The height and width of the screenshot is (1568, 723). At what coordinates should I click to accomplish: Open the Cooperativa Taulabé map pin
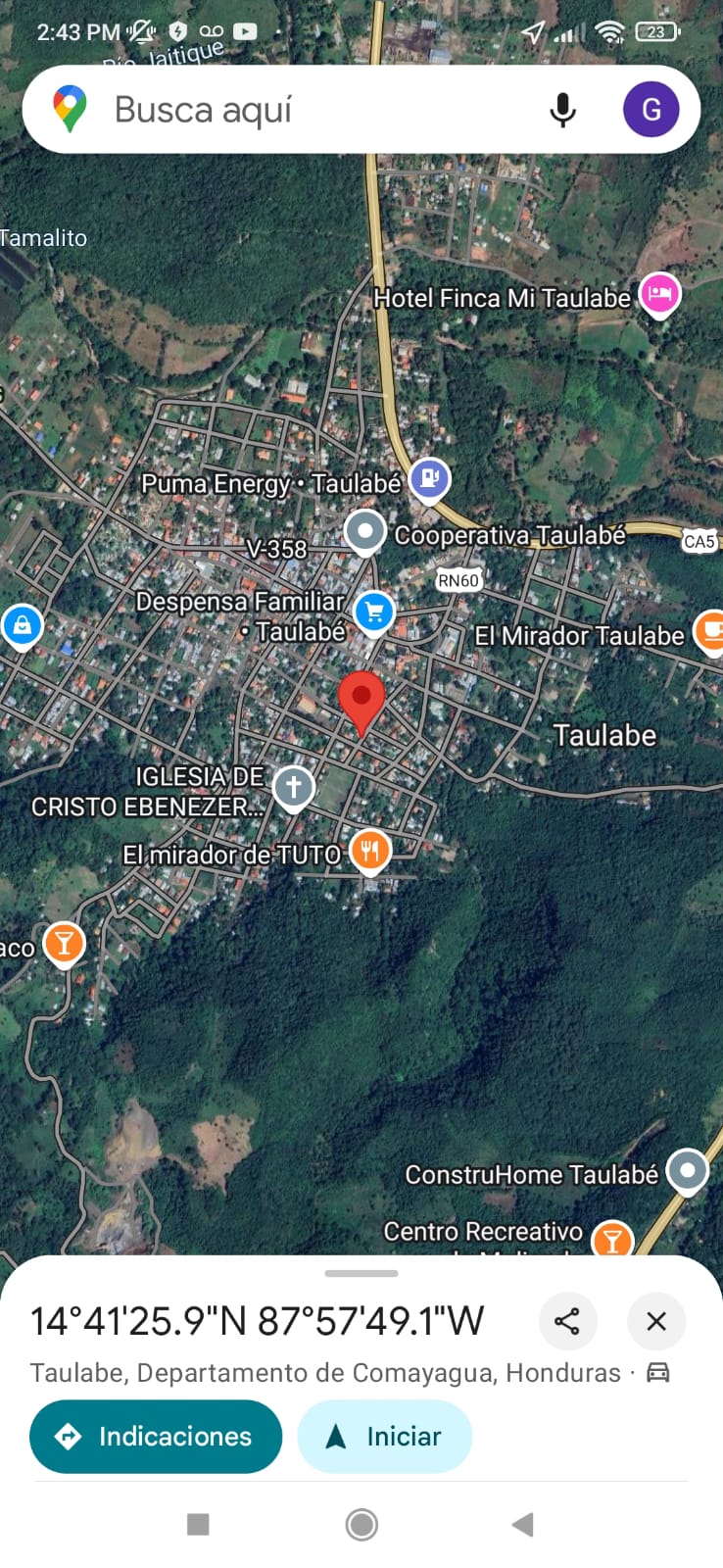365,532
